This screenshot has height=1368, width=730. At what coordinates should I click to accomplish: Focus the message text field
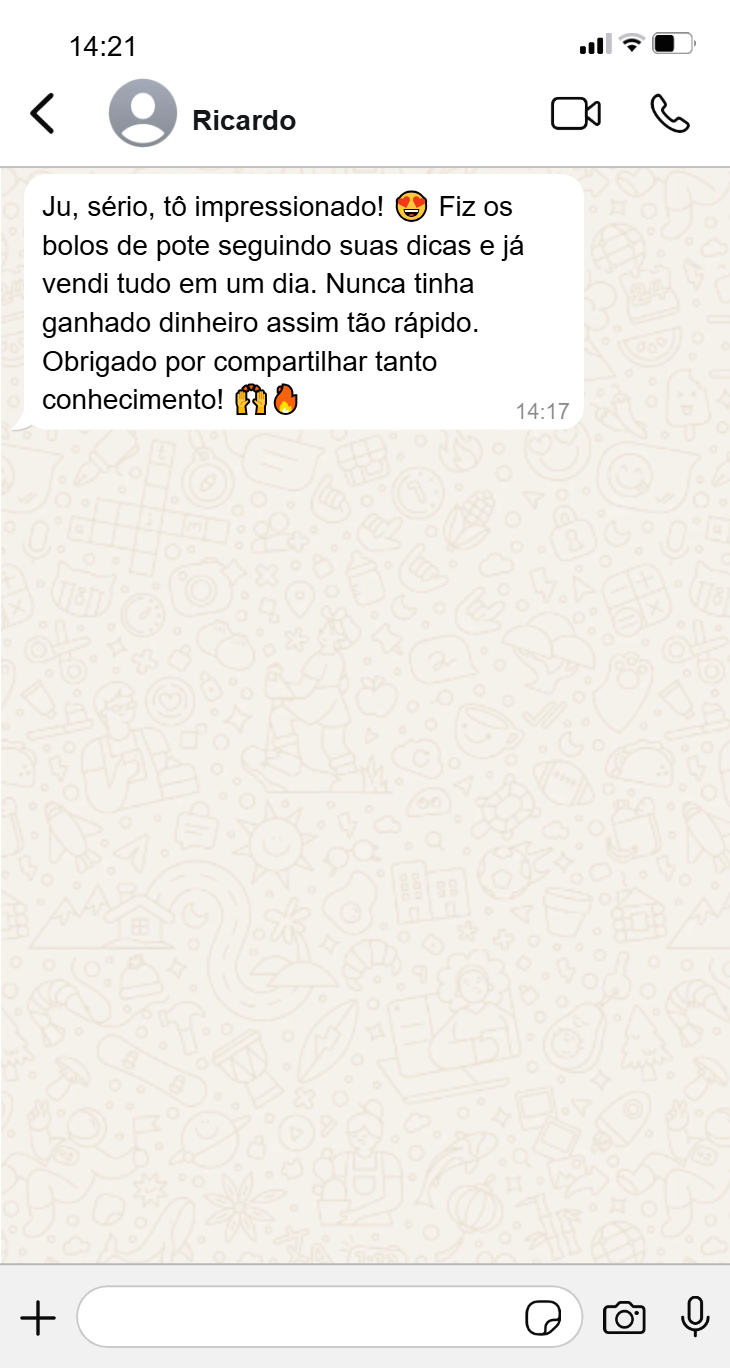(300, 1318)
